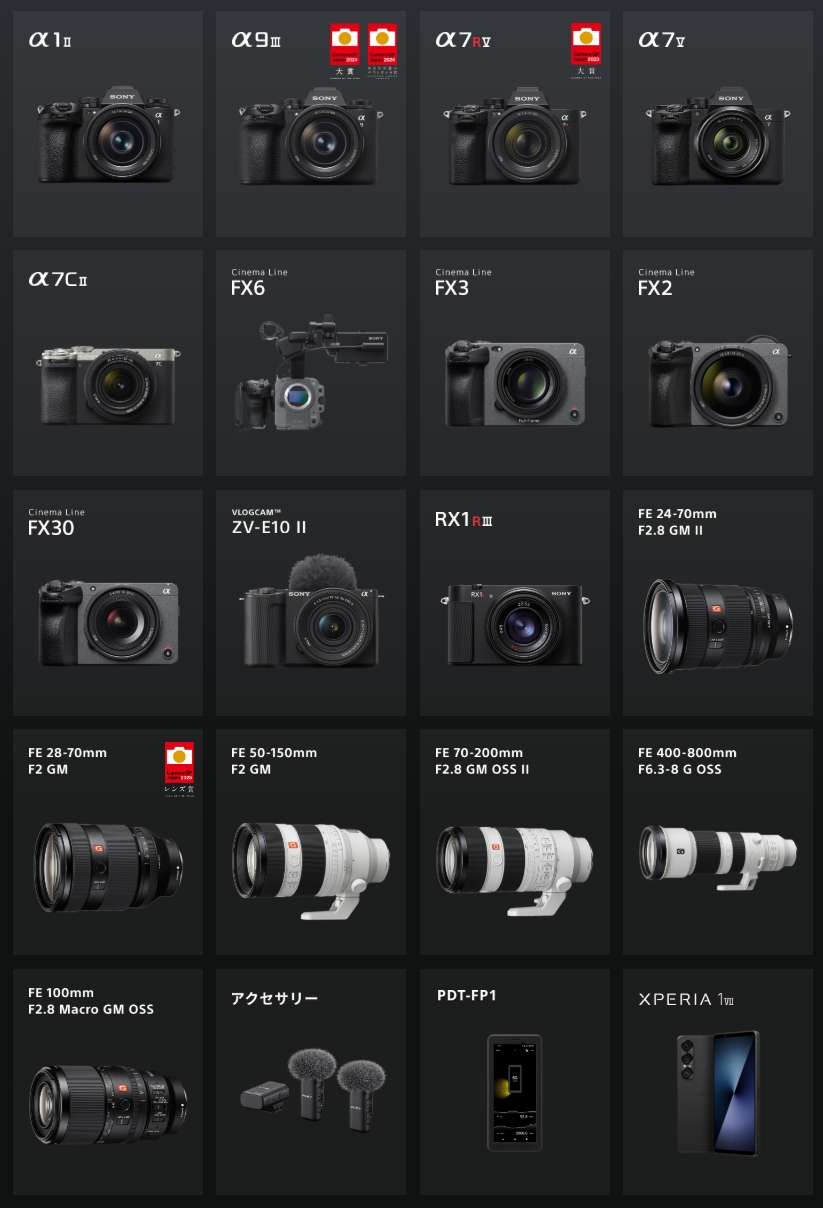
Task: Tap the FE 70-200mm F2.8 GM OSS II card
Action: tap(514, 842)
